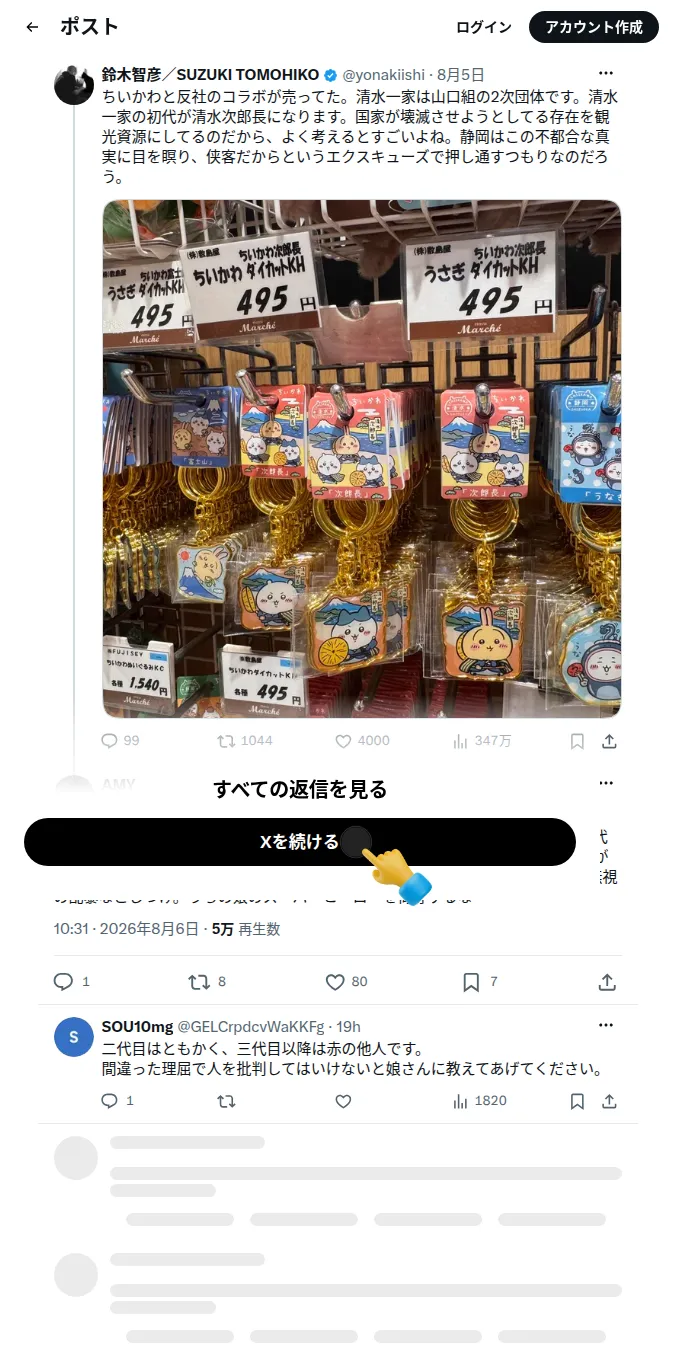675x1358 pixels.
Task: Go back using the arrow beside ポスト
Action: tap(32, 27)
